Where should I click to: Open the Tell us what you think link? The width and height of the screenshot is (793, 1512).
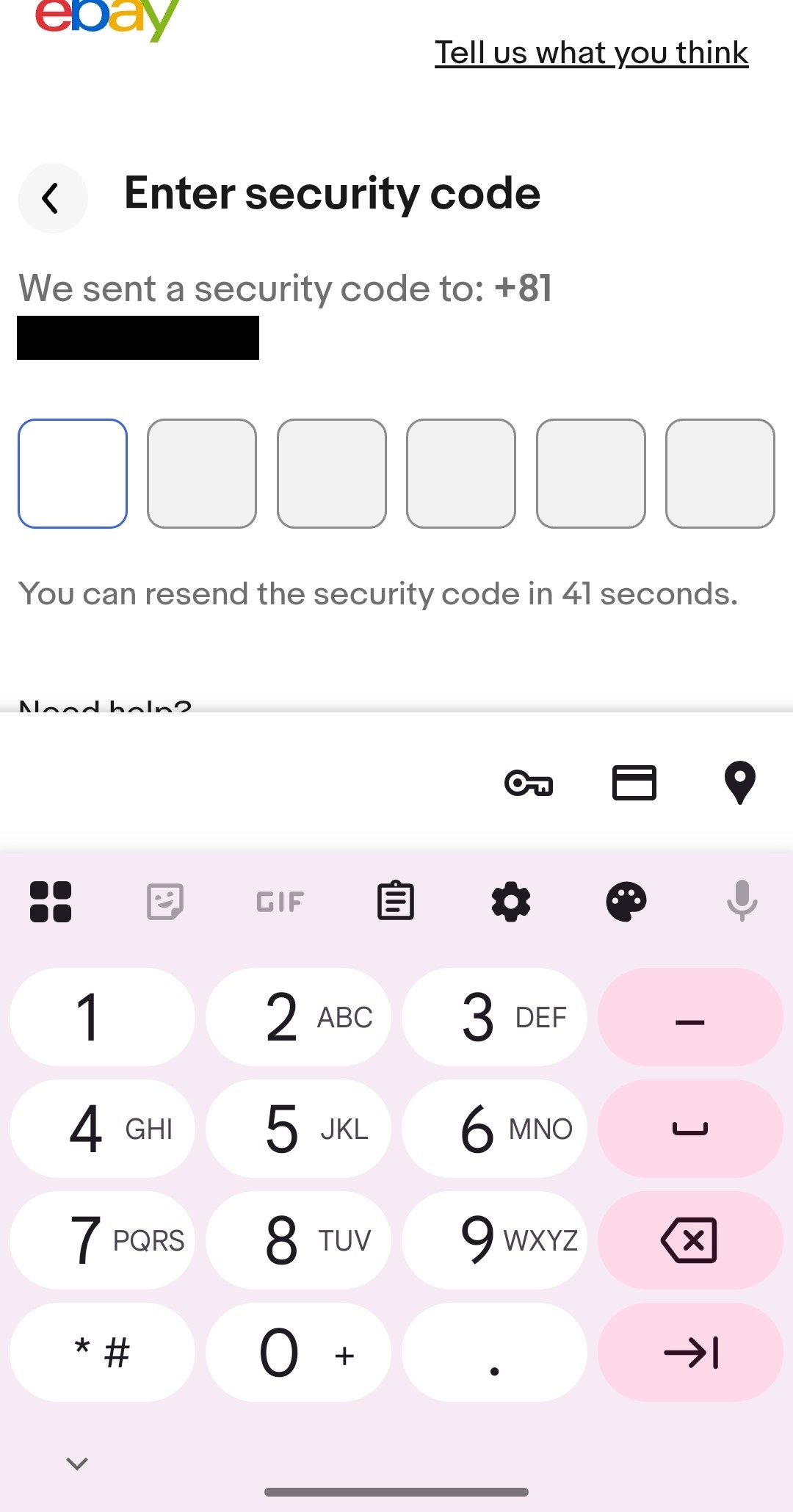pyautogui.click(x=591, y=53)
